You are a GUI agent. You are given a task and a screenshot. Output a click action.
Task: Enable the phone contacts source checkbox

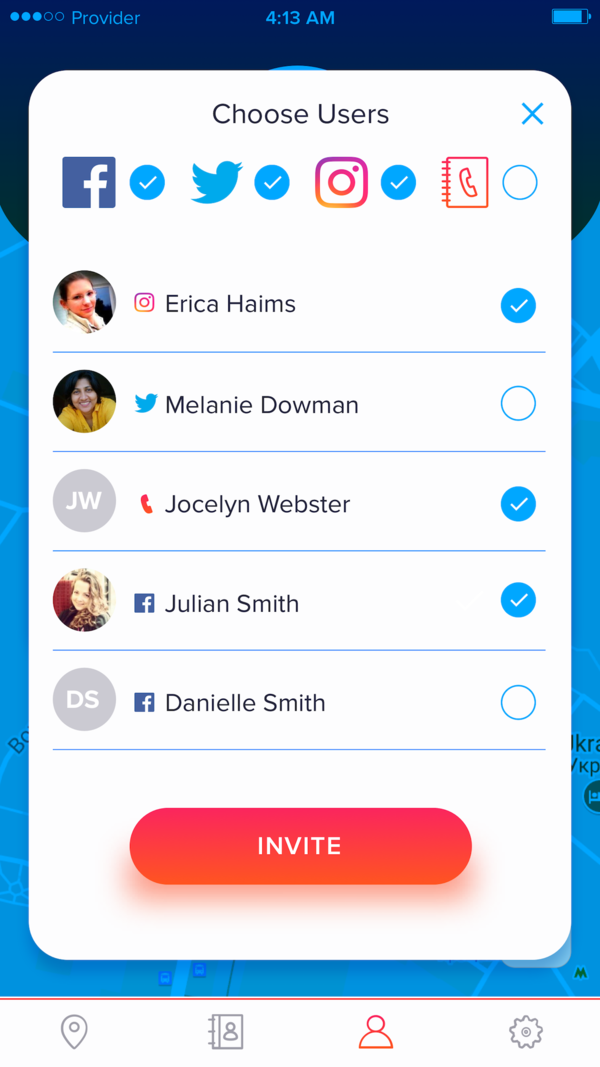520,182
